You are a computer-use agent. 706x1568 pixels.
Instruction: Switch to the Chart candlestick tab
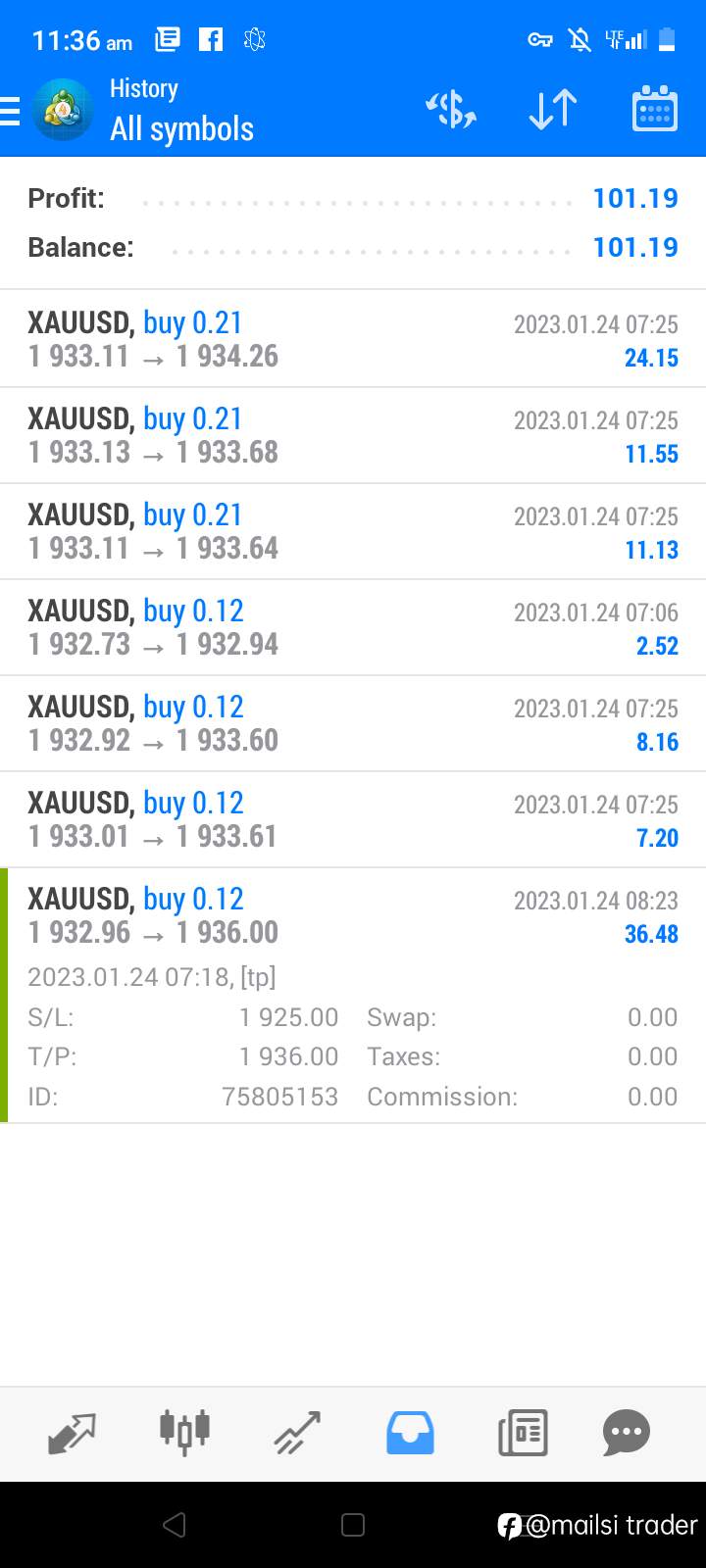point(184,1434)
